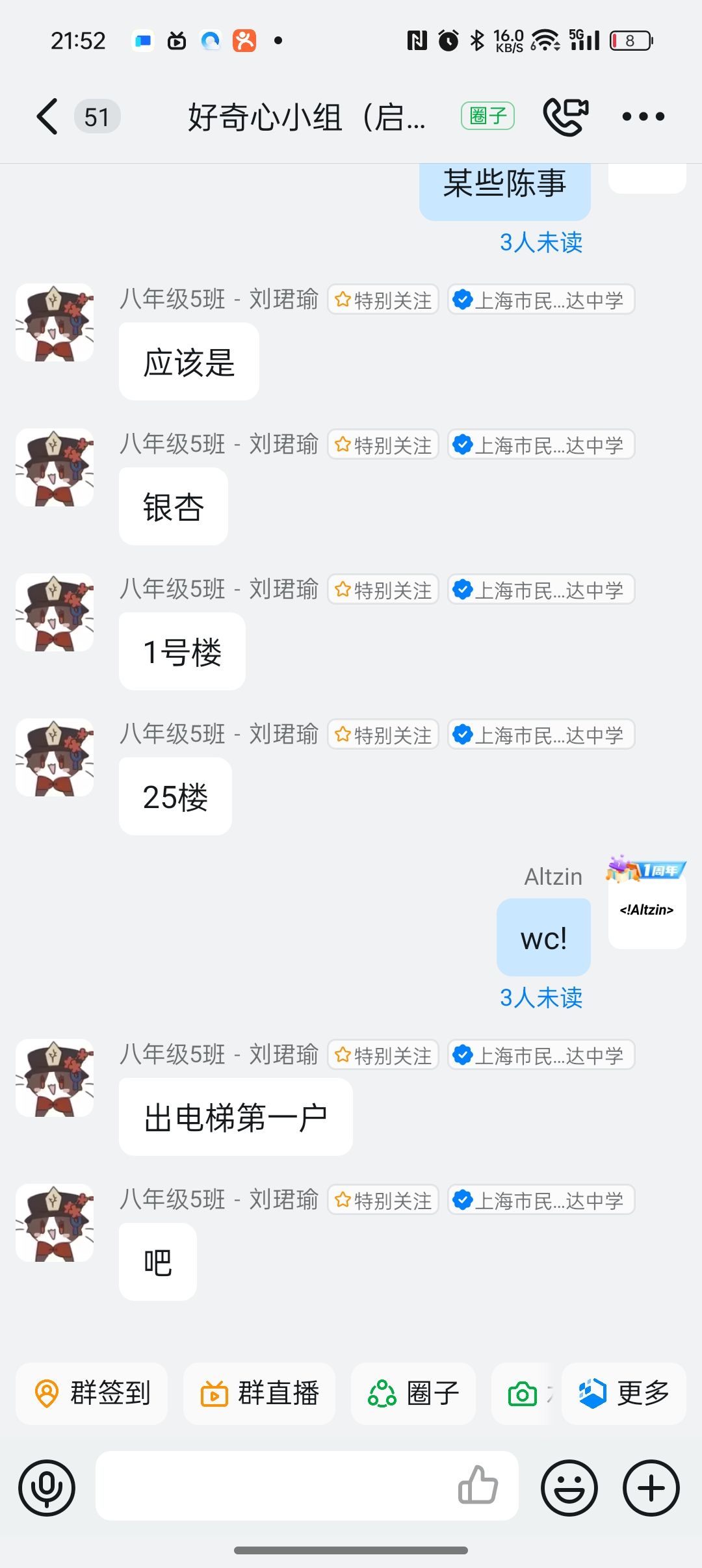View unread list under 某些陈事 message
702x1568 pixels.
point(541,242)
